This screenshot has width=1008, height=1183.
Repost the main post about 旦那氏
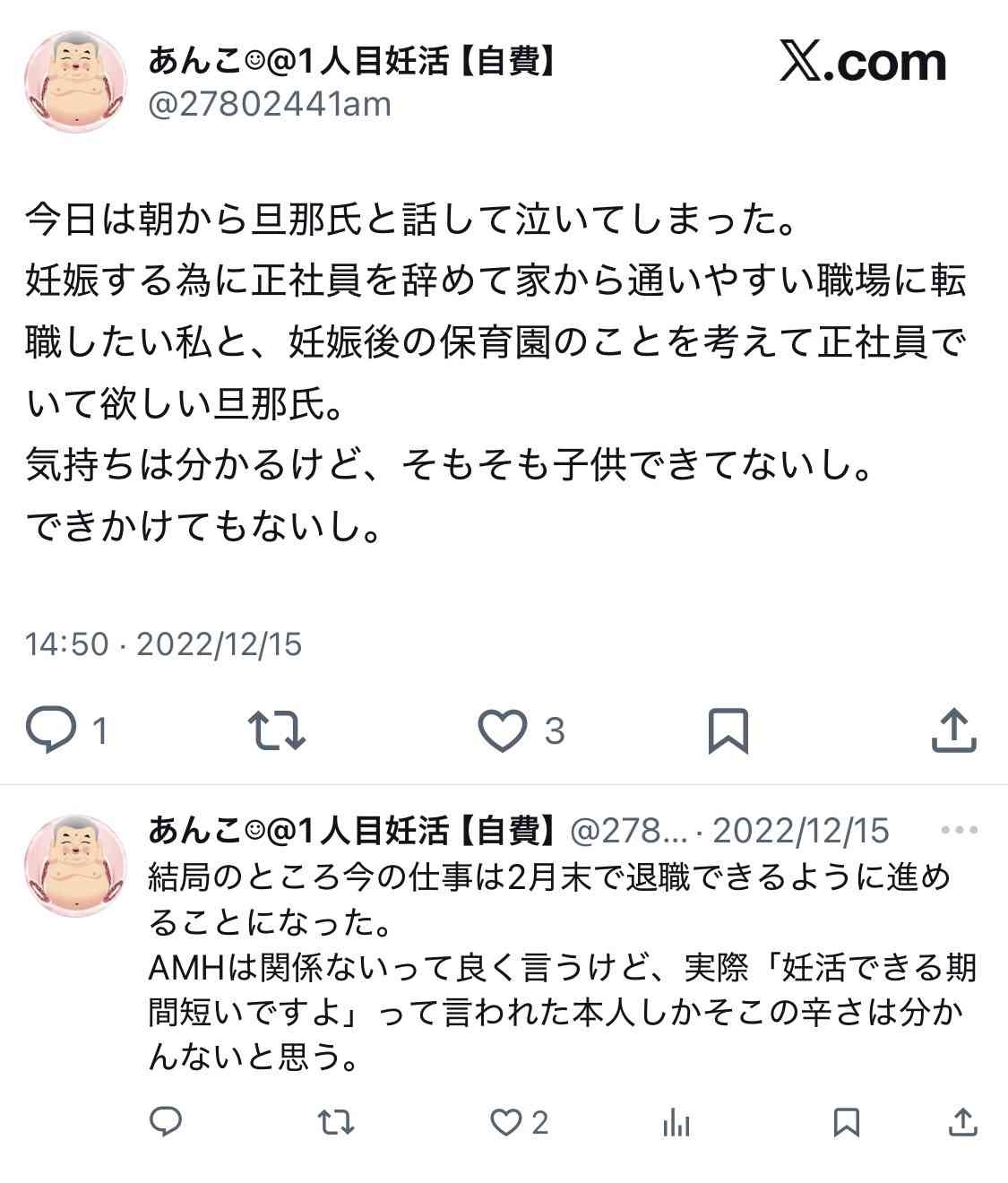click(x=277, y=730)
